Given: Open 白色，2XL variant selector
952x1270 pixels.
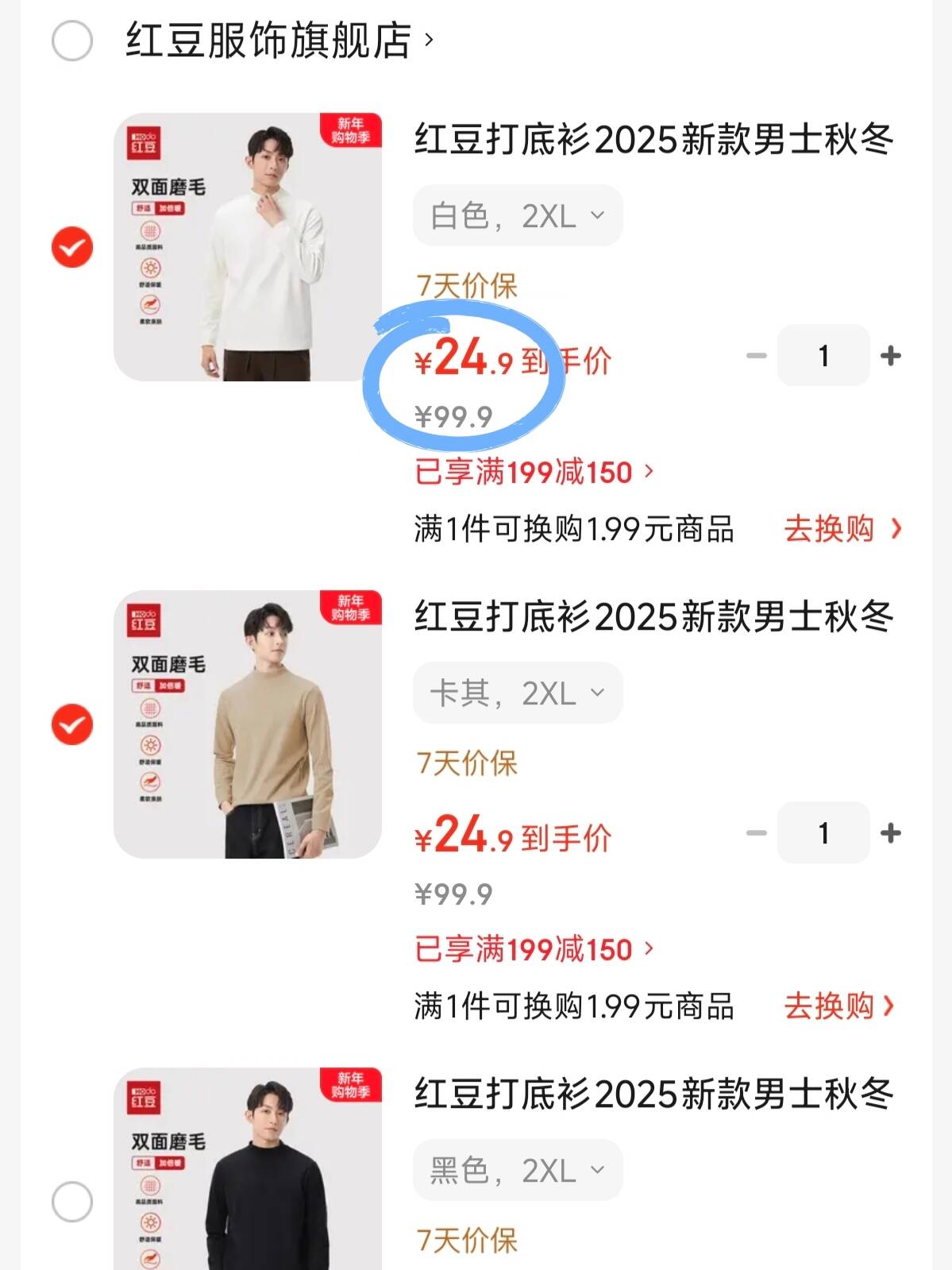Looking at the screenshot, I should coord(516,214).
